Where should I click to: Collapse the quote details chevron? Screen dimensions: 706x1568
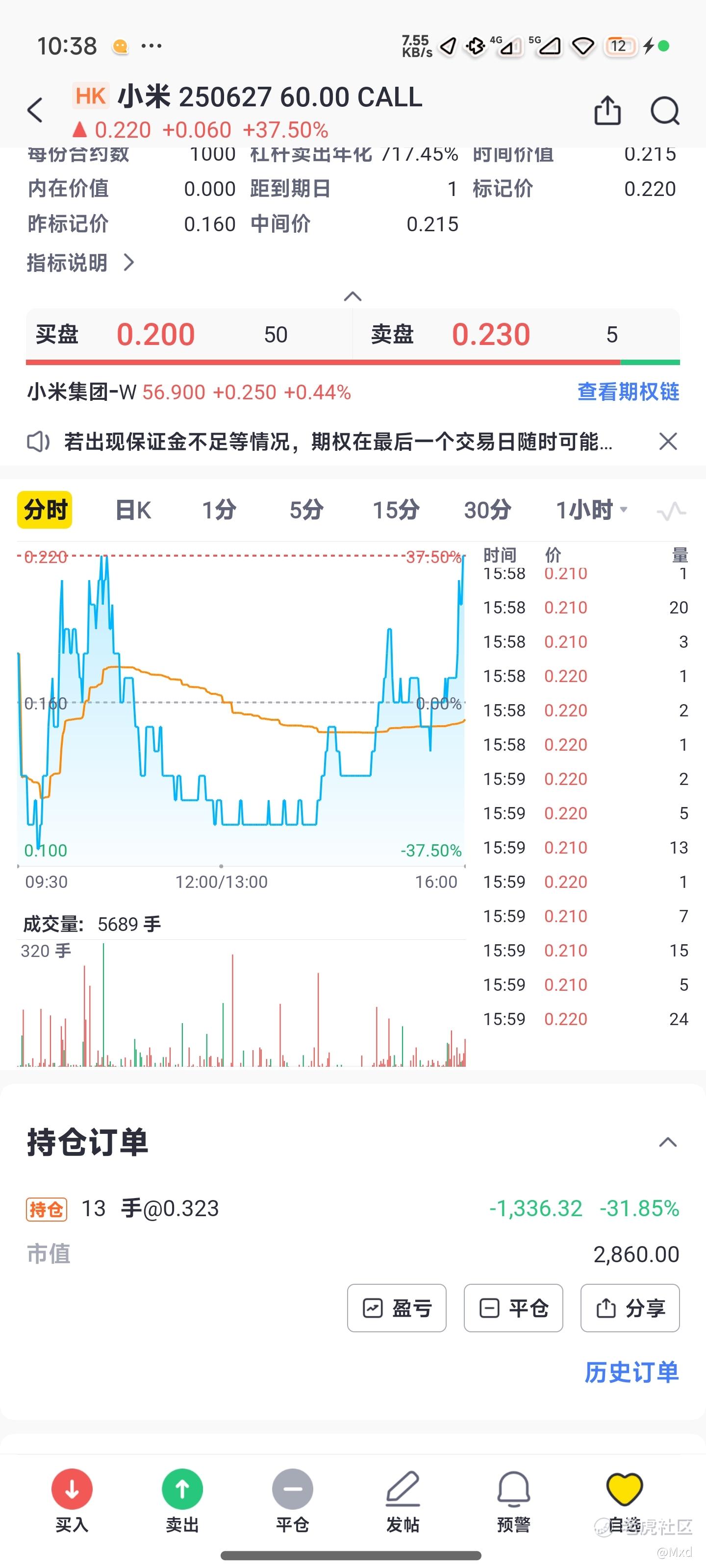point(353,296)
